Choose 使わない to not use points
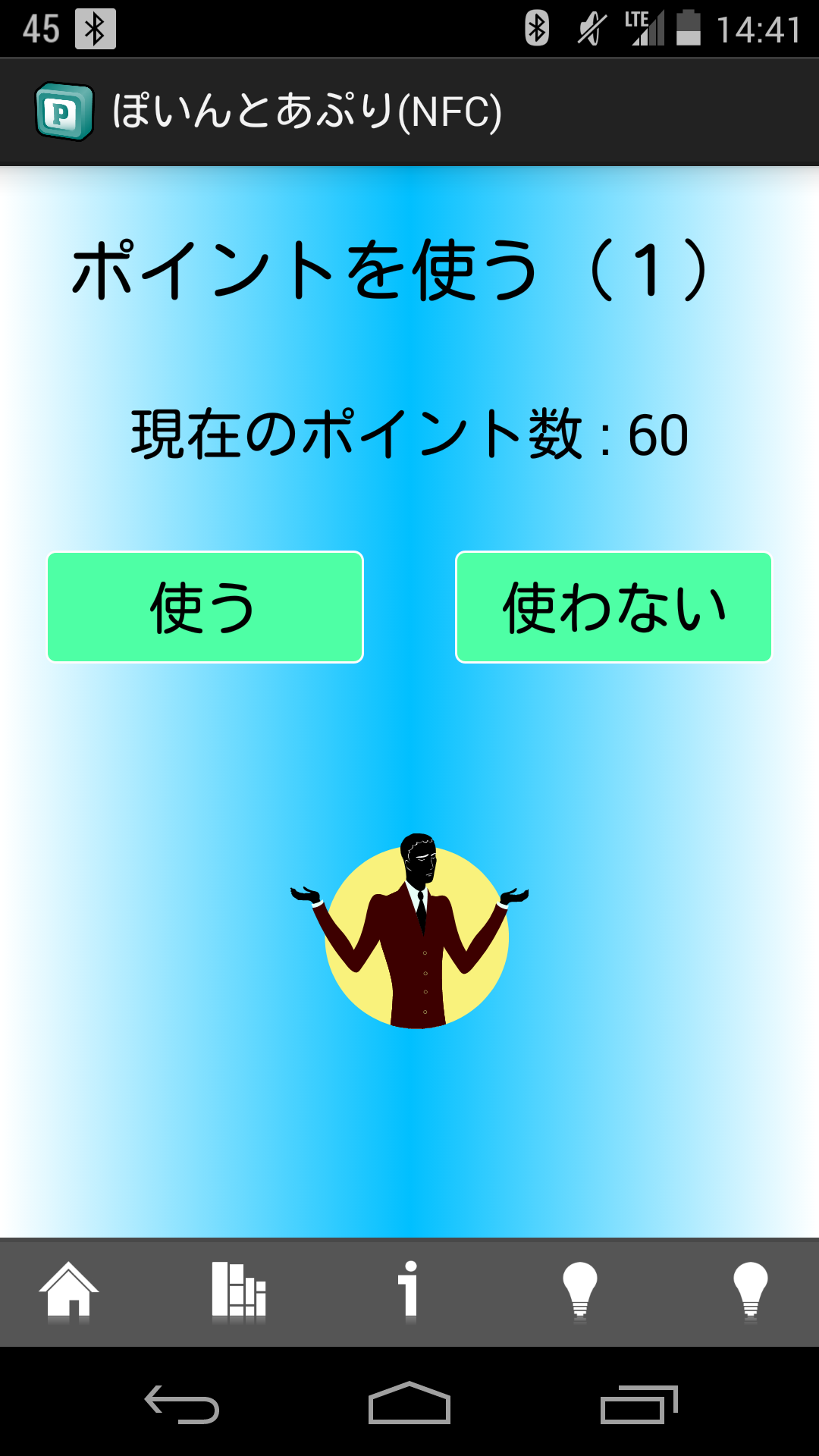This screenshot has height=1456, width=819. tap(613, 607)
